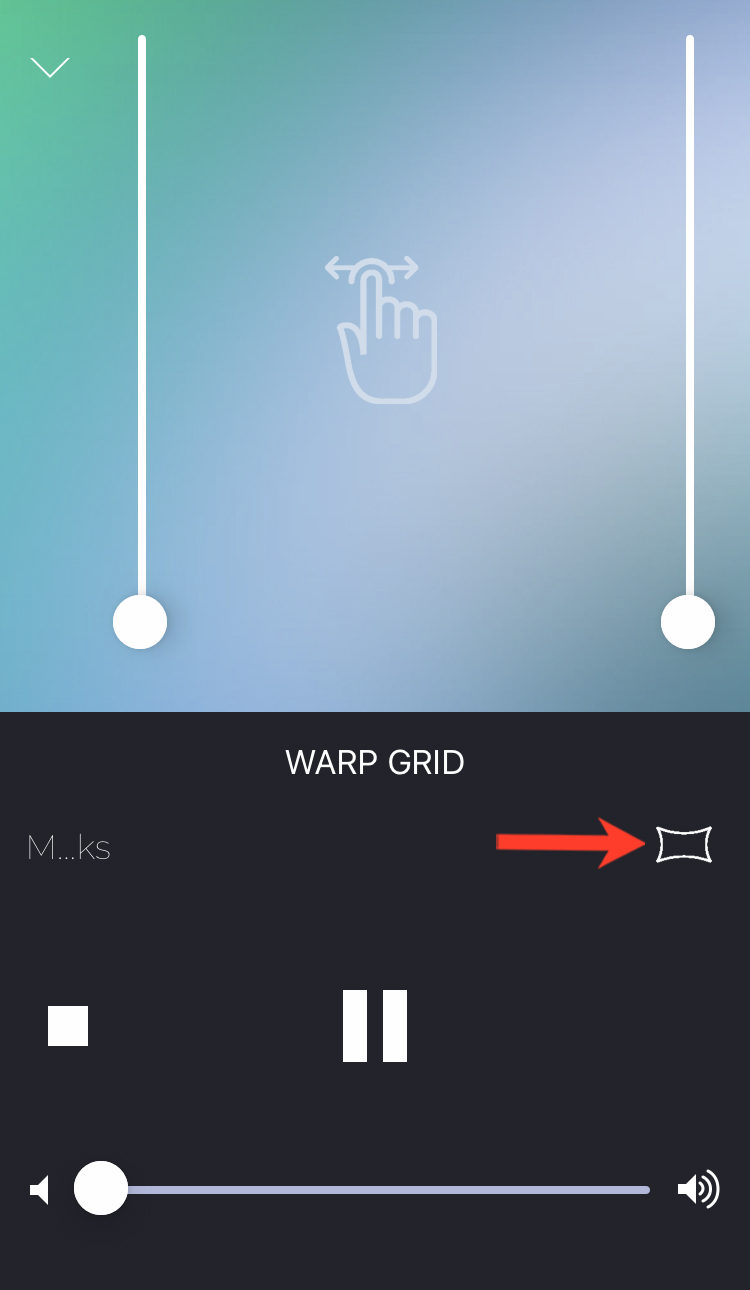
Task: Open the warp grid icon
Action: 684,845
